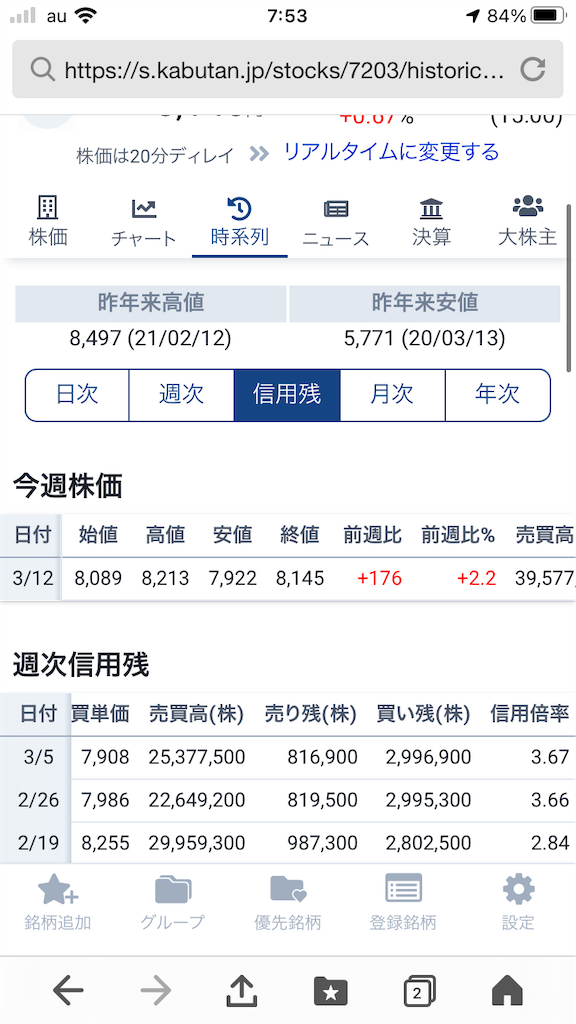Select the 信用残 segment
The width and height of the screenshot is (576, 1024).
287,395
